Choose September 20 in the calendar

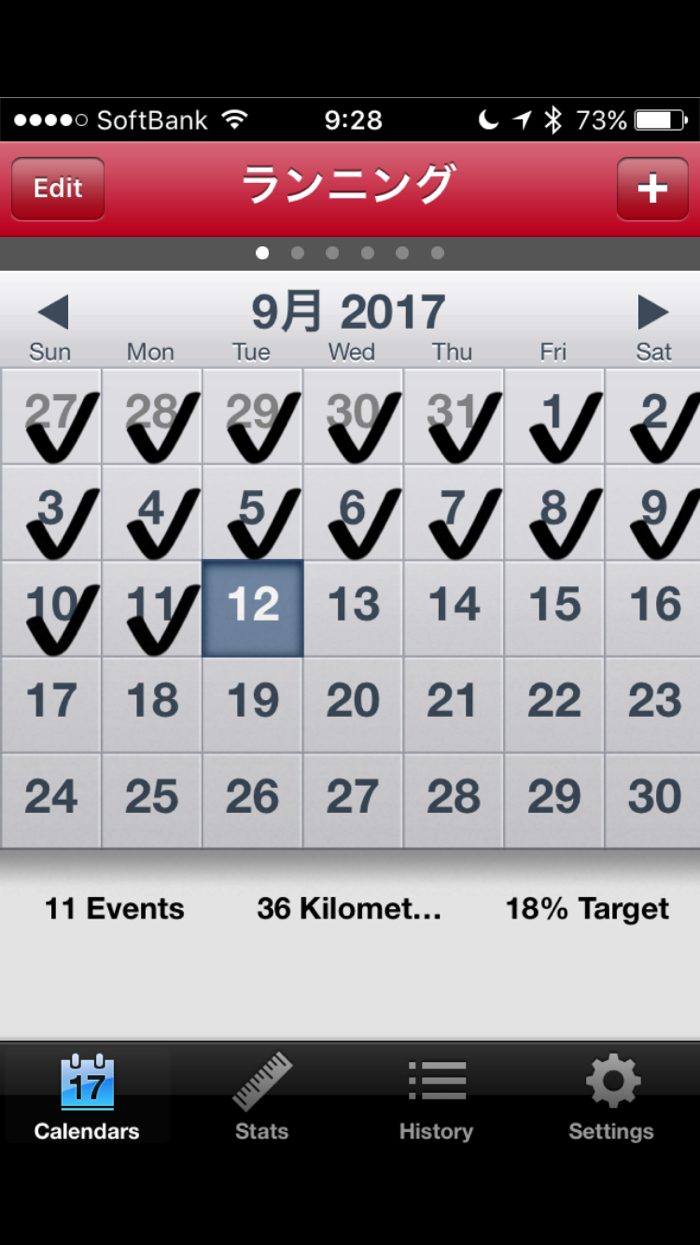pos(353,704)
